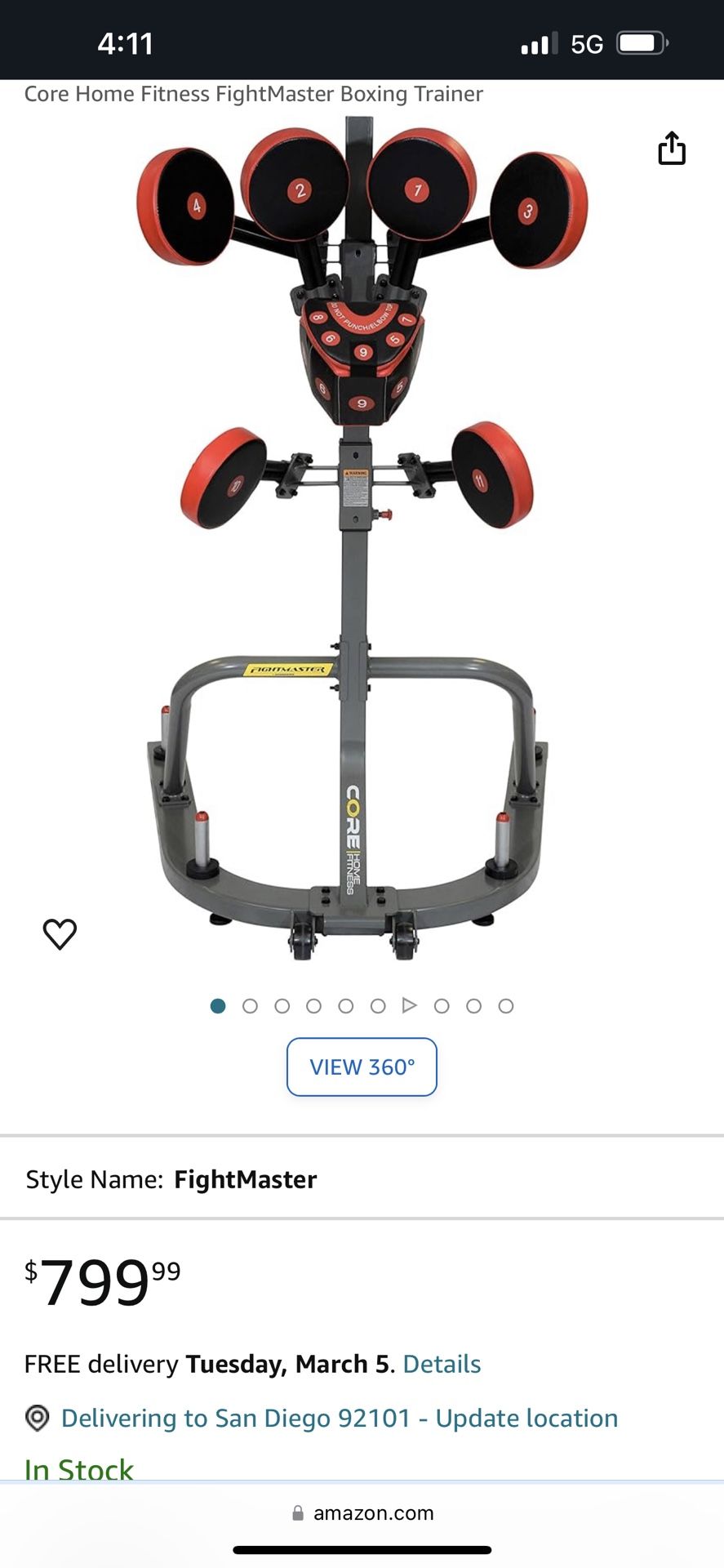This screenshot has height=1568, width=724.
Task: Update delivery location San Diego 92101
Action: click(x=340, y=1418)
